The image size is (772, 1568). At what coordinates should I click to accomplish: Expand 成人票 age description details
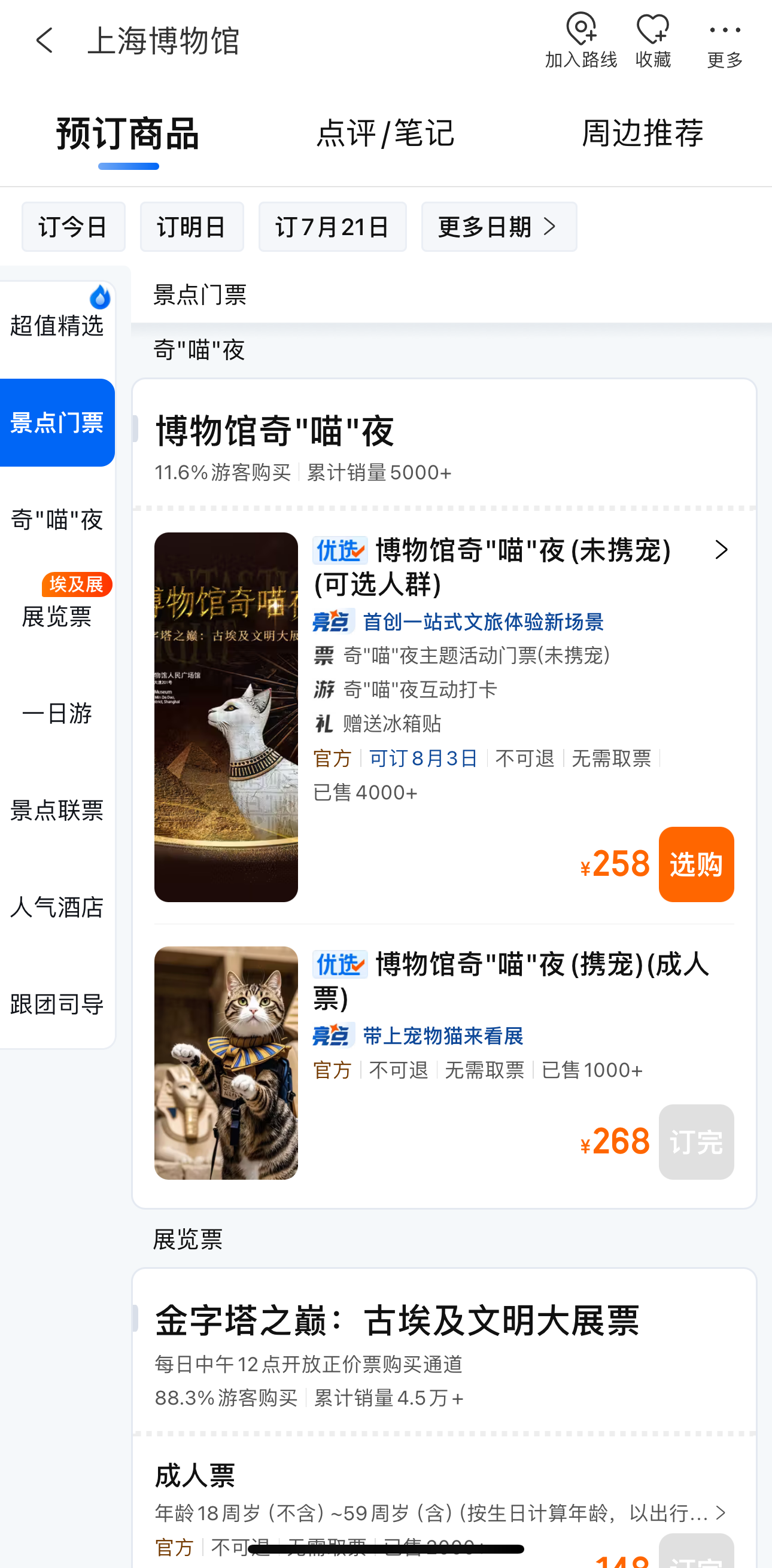point(721,1512)
